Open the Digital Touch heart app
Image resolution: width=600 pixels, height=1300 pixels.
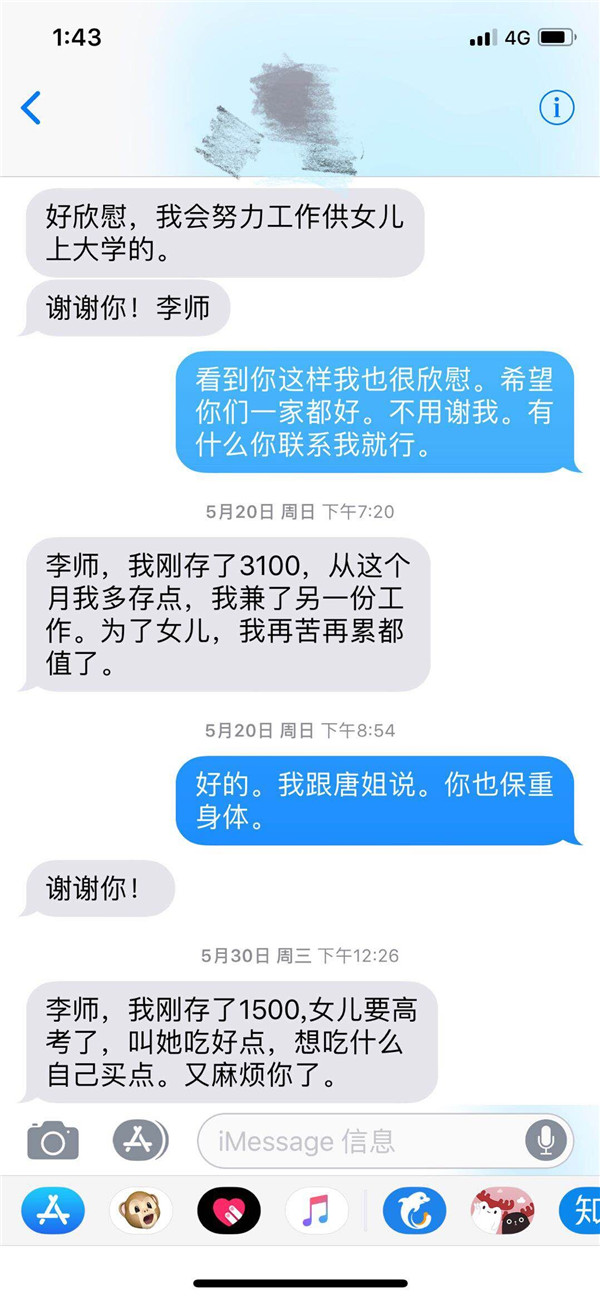(x=228, y=1212)
